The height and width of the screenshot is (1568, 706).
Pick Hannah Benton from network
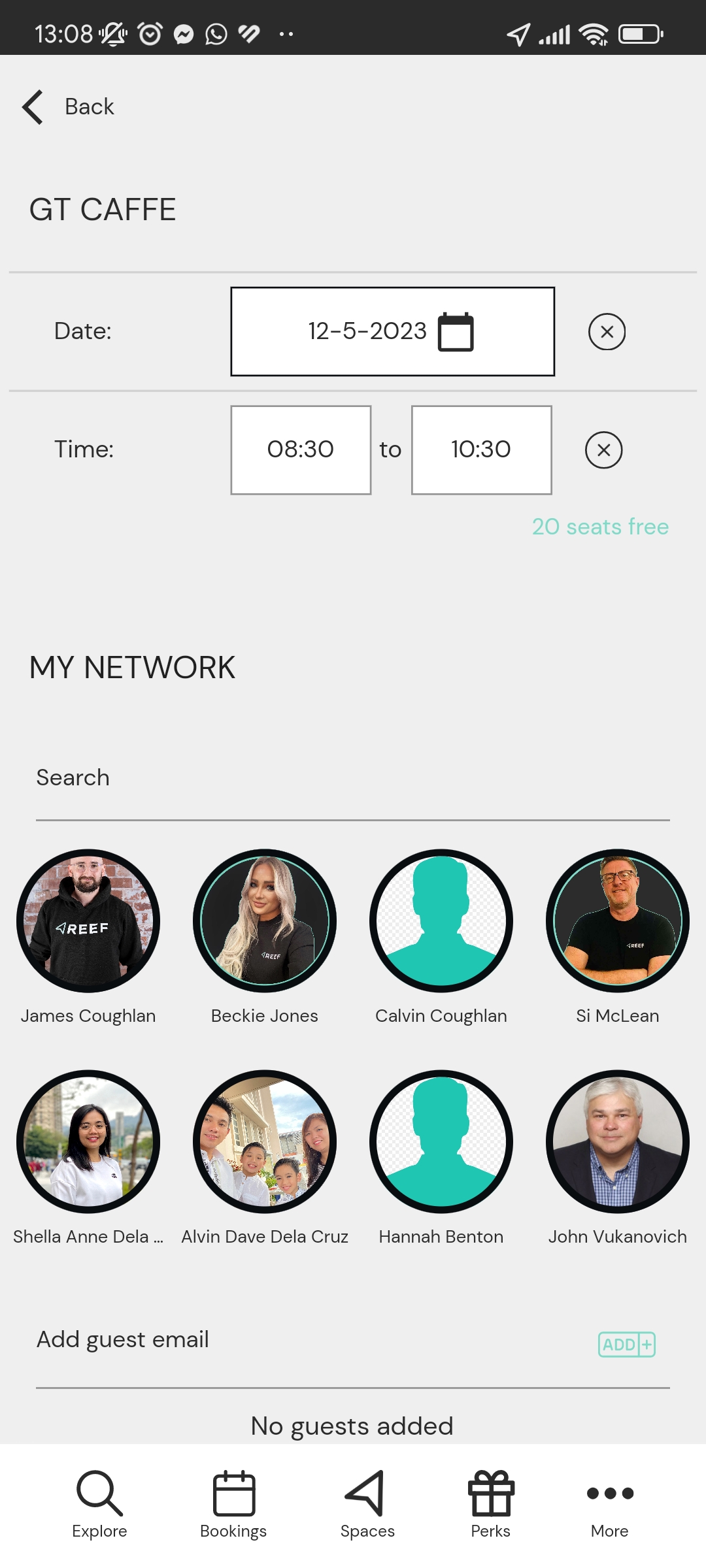click(x=441, y=1142)
